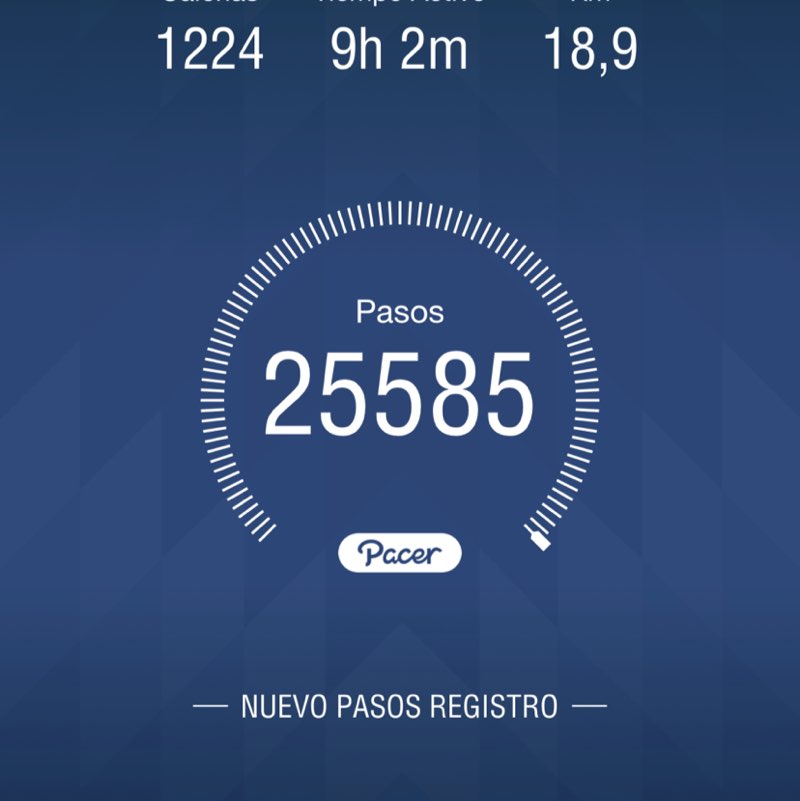This screenshot has height=801, width=800.
Task: Select the Tiempo Activo value 9h 2m
Action: coord(399,45)
